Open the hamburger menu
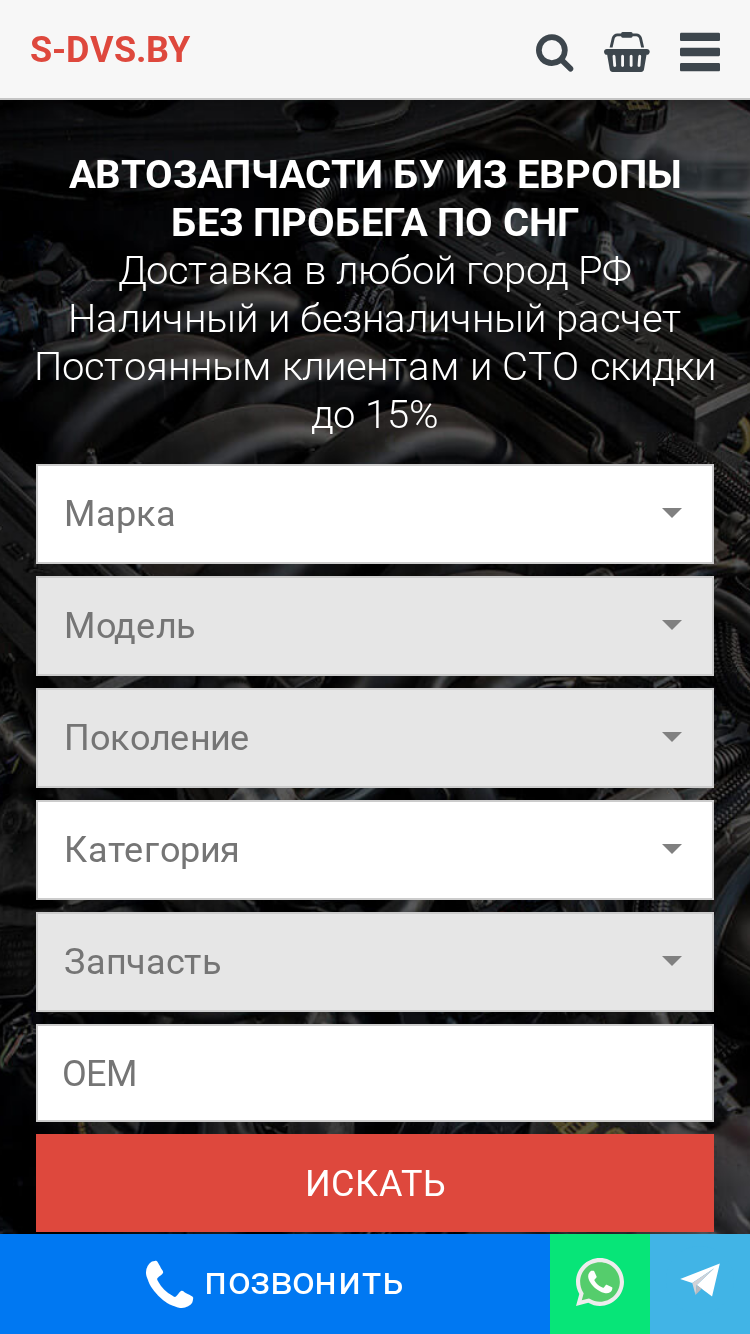The width and height of the screenshot is (750, 1334). coord(700,52)
